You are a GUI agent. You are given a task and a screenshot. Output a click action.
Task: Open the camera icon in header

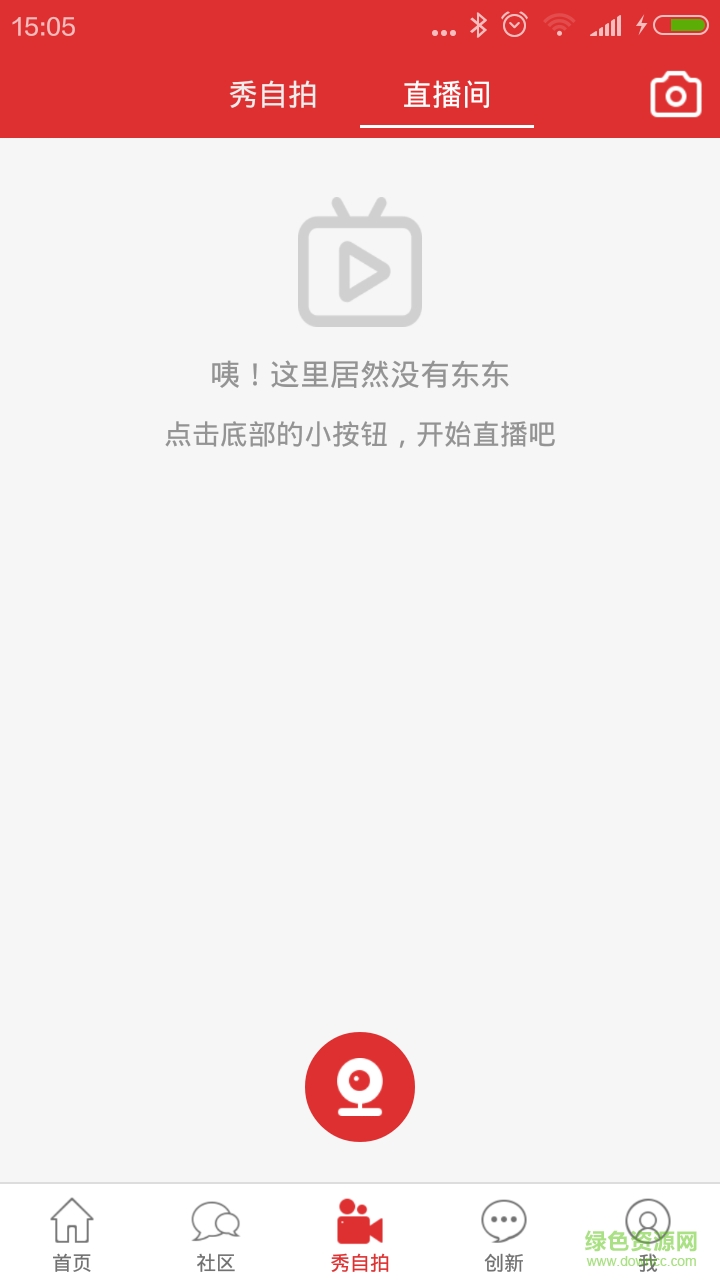pyautogui.click(x=676, y=95)
